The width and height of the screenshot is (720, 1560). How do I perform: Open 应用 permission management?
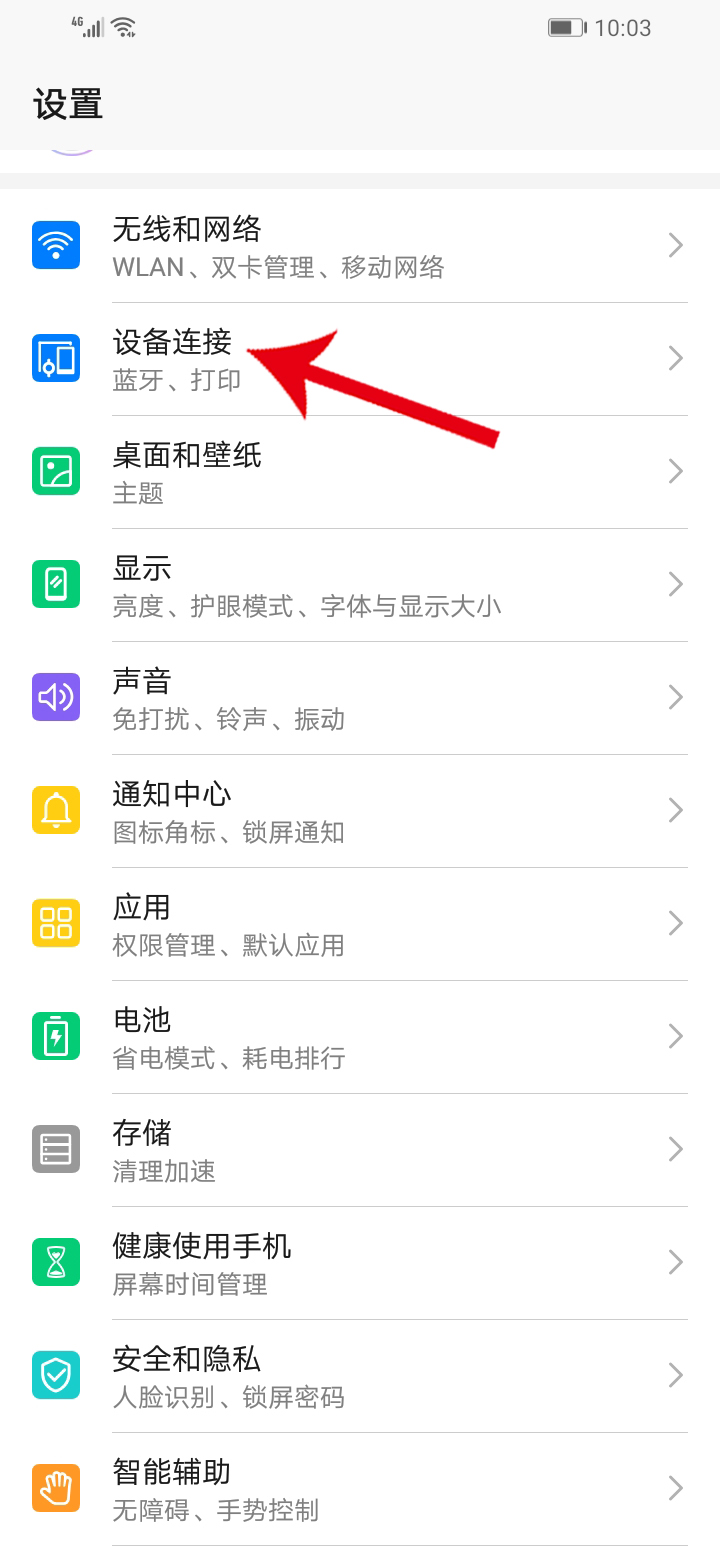tap(360, 924)
